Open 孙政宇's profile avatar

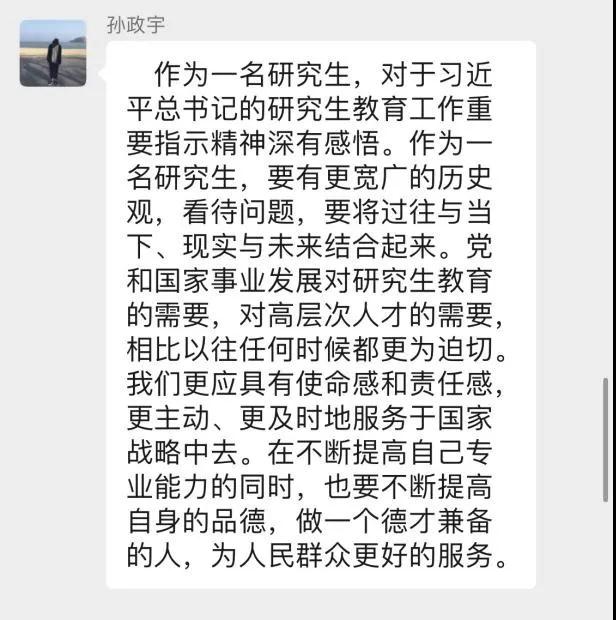coord(53,53)
